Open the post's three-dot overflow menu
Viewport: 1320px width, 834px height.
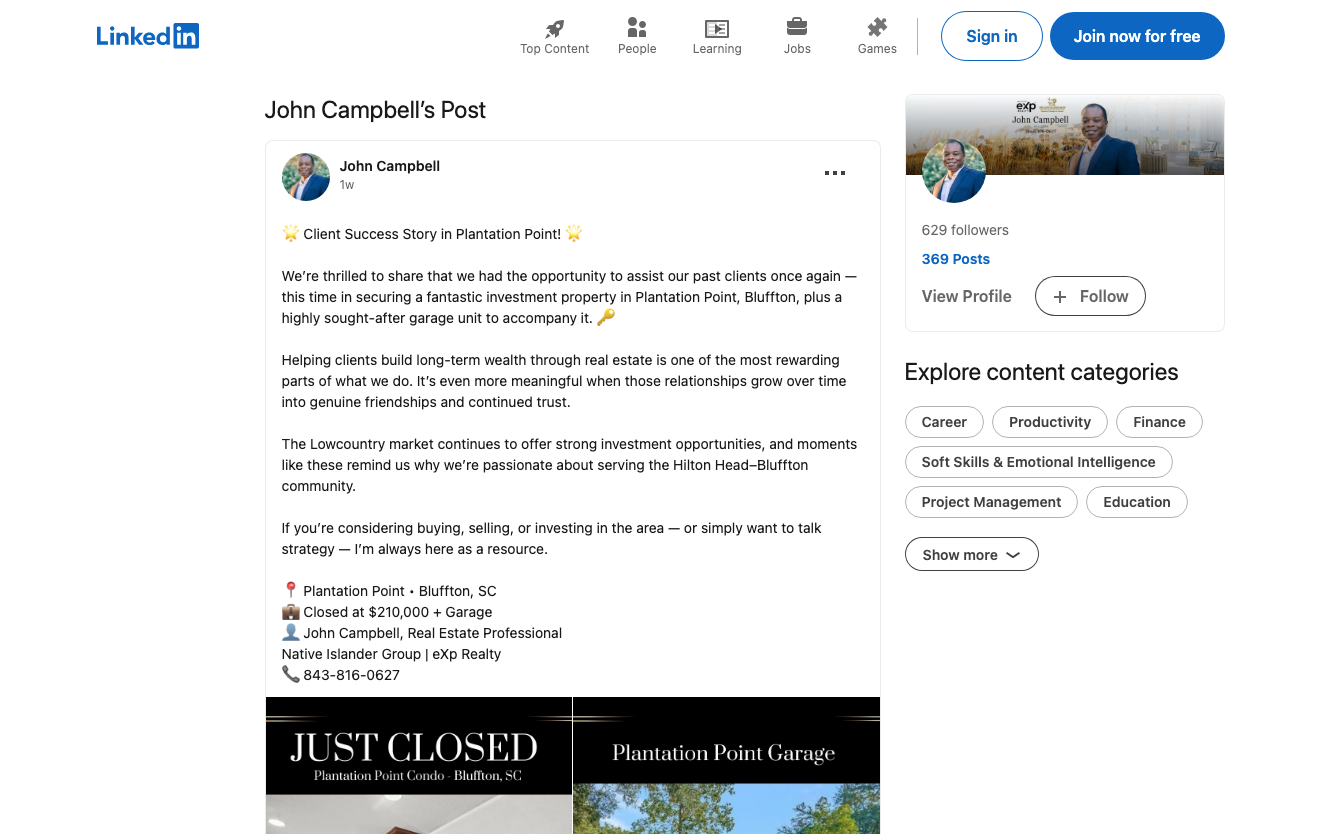pos(834,173)
